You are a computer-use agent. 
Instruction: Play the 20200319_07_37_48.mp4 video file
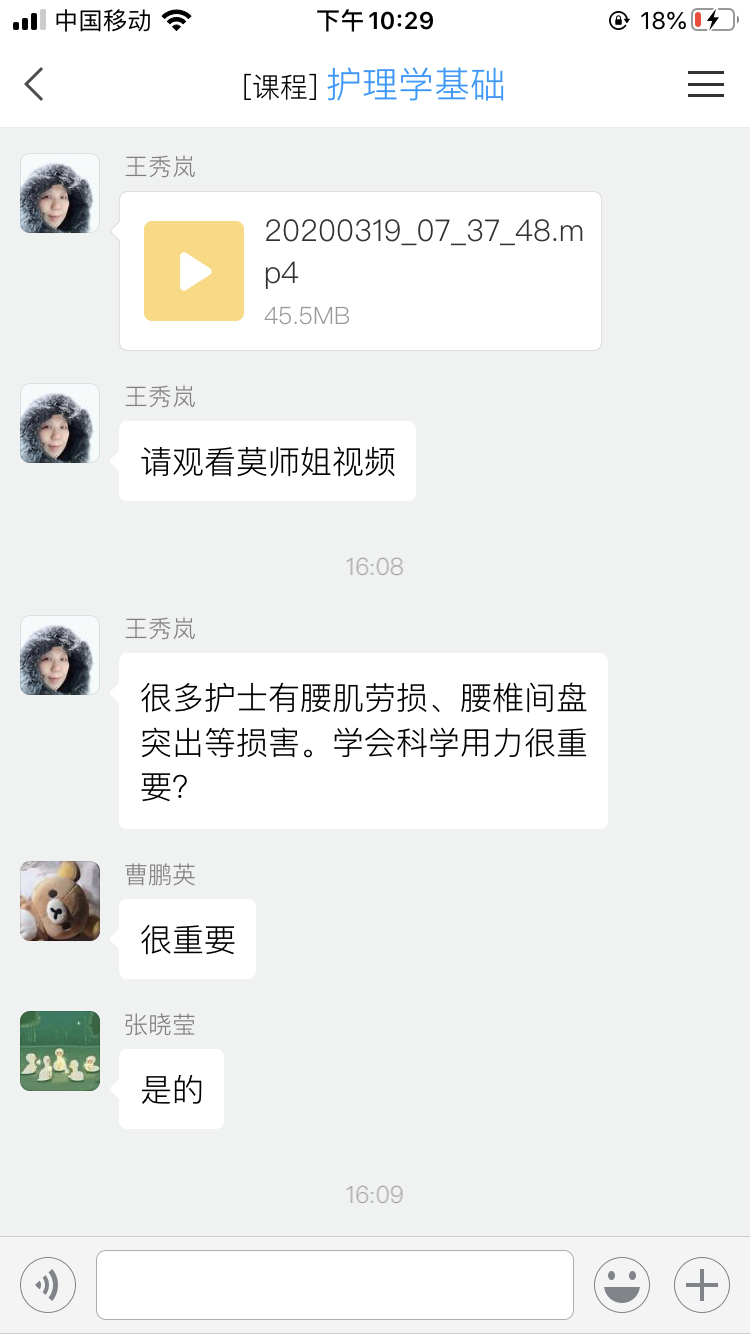pyautogui.click(x=194, y=271)
